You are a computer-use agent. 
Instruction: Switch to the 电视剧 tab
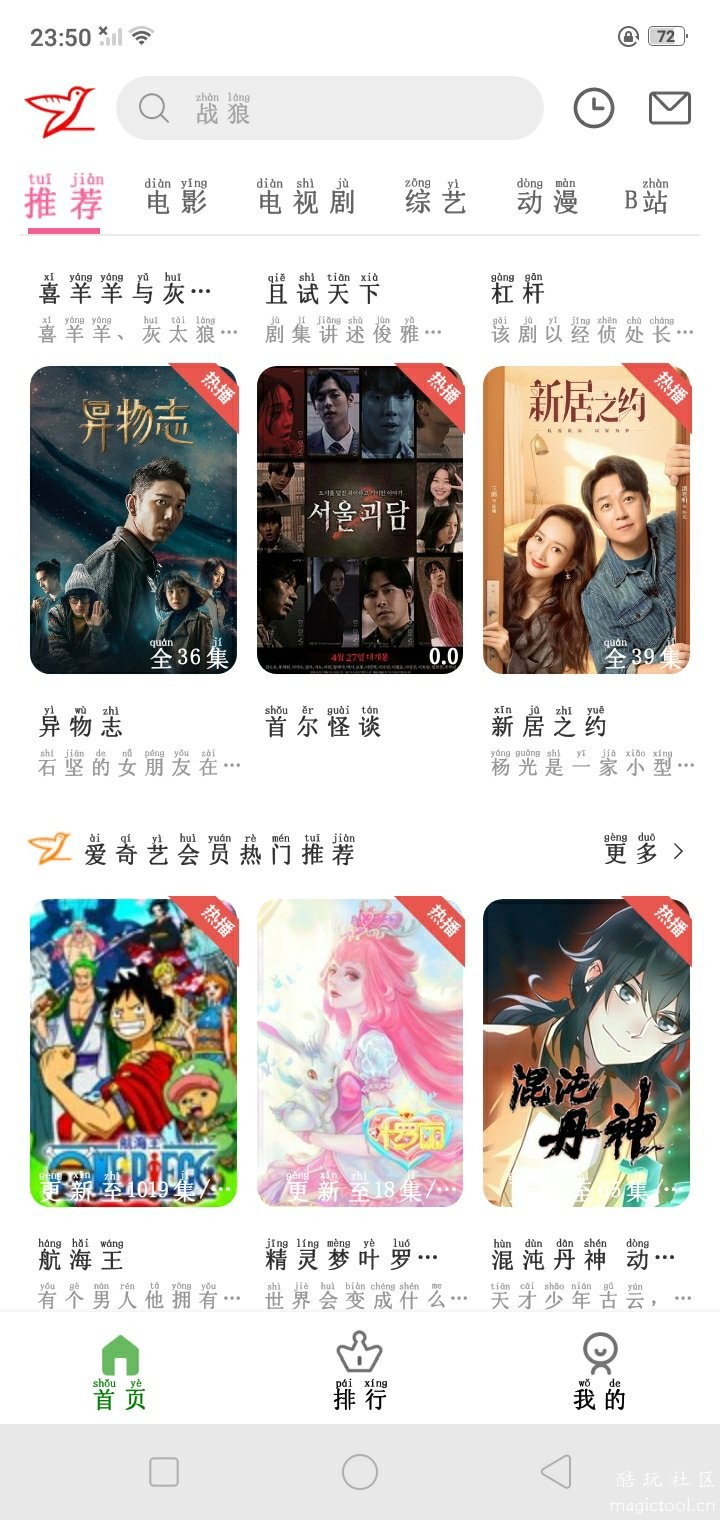[x=306, y=200]
